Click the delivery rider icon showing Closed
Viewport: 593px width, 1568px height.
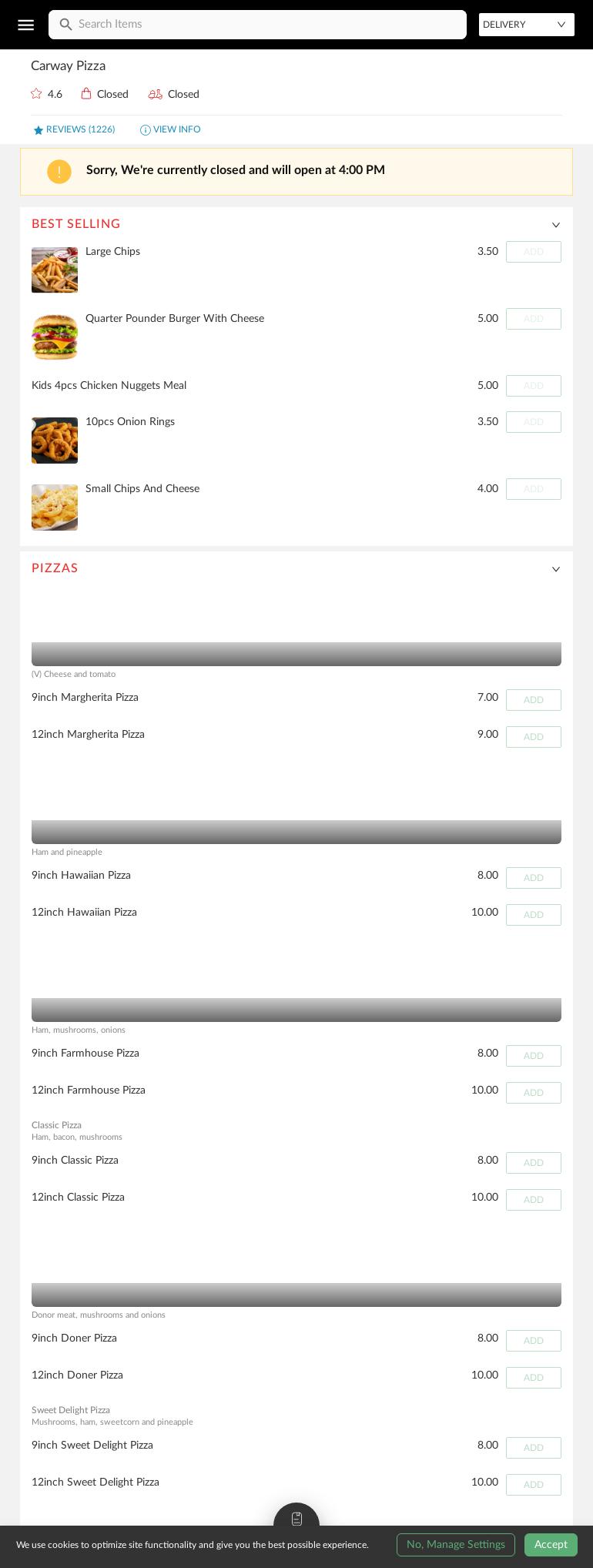(x=155, y=94)
